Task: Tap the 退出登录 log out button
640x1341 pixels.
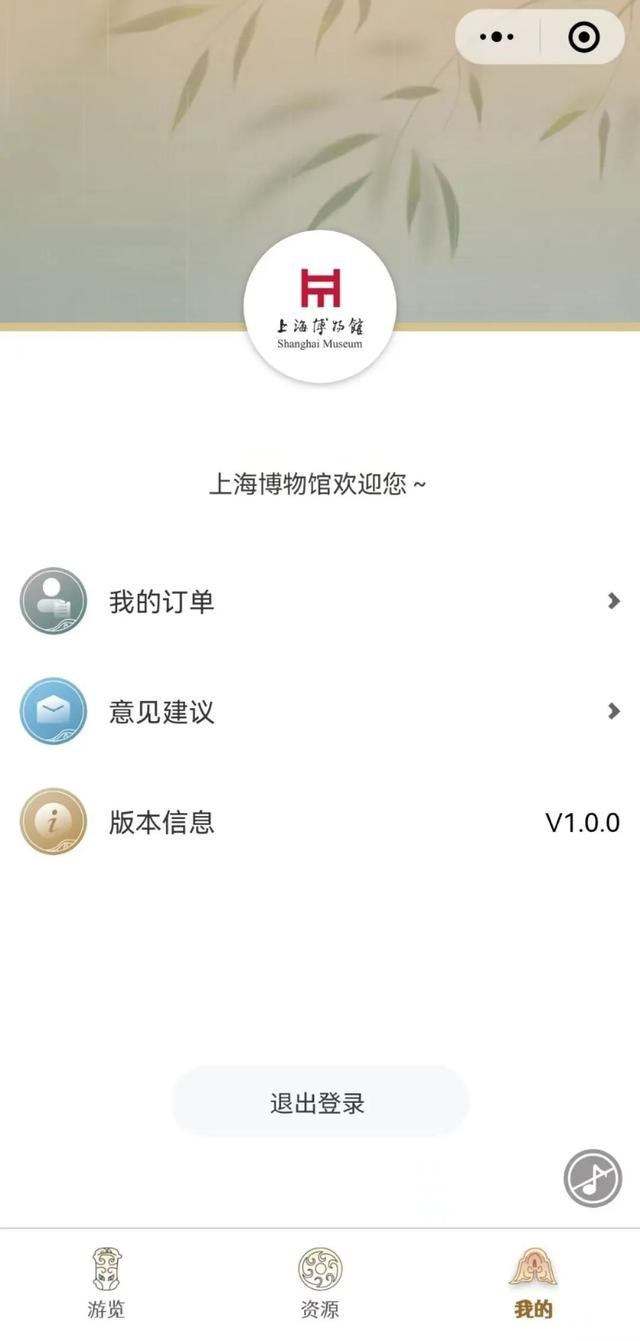Action: click(320, 1103)
